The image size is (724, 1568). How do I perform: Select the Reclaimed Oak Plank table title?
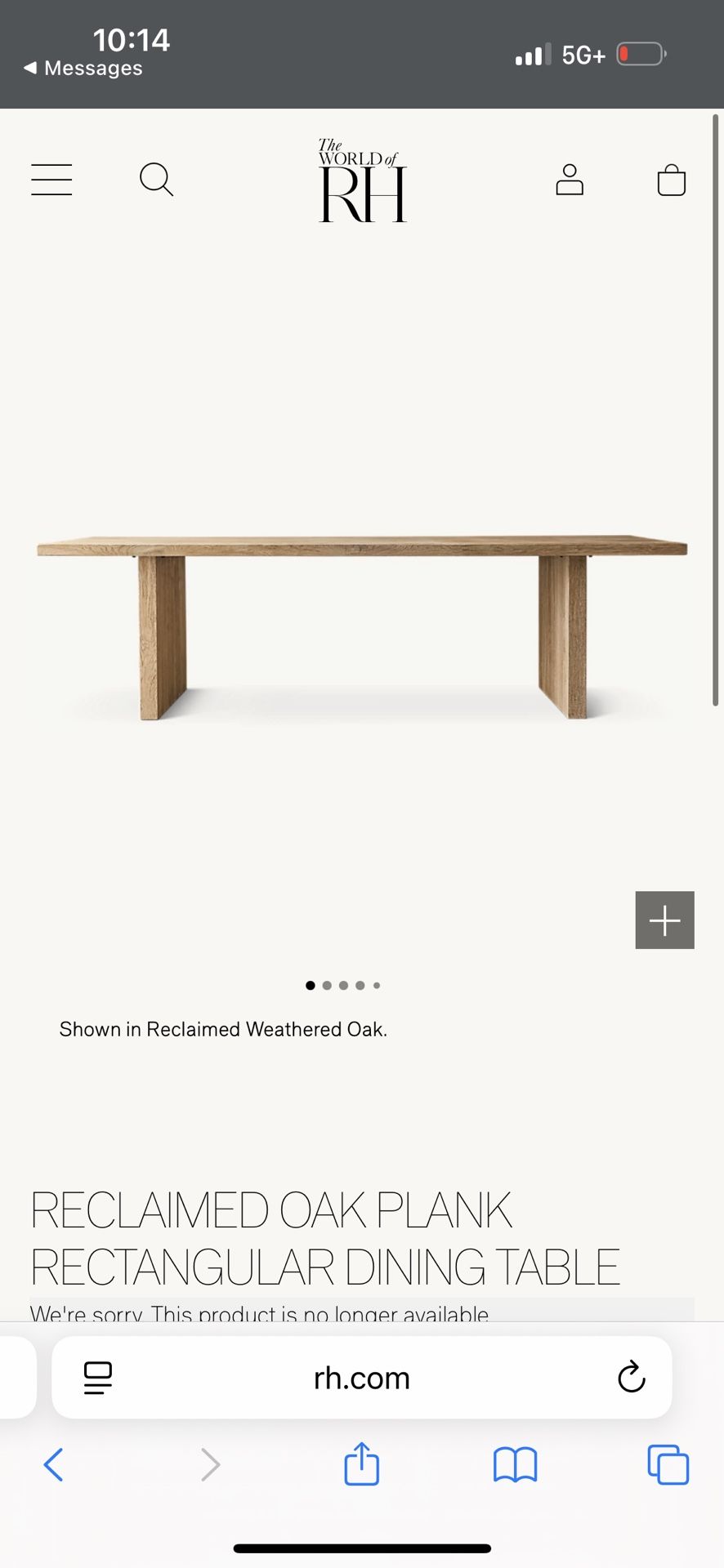tap(324, 1237)
